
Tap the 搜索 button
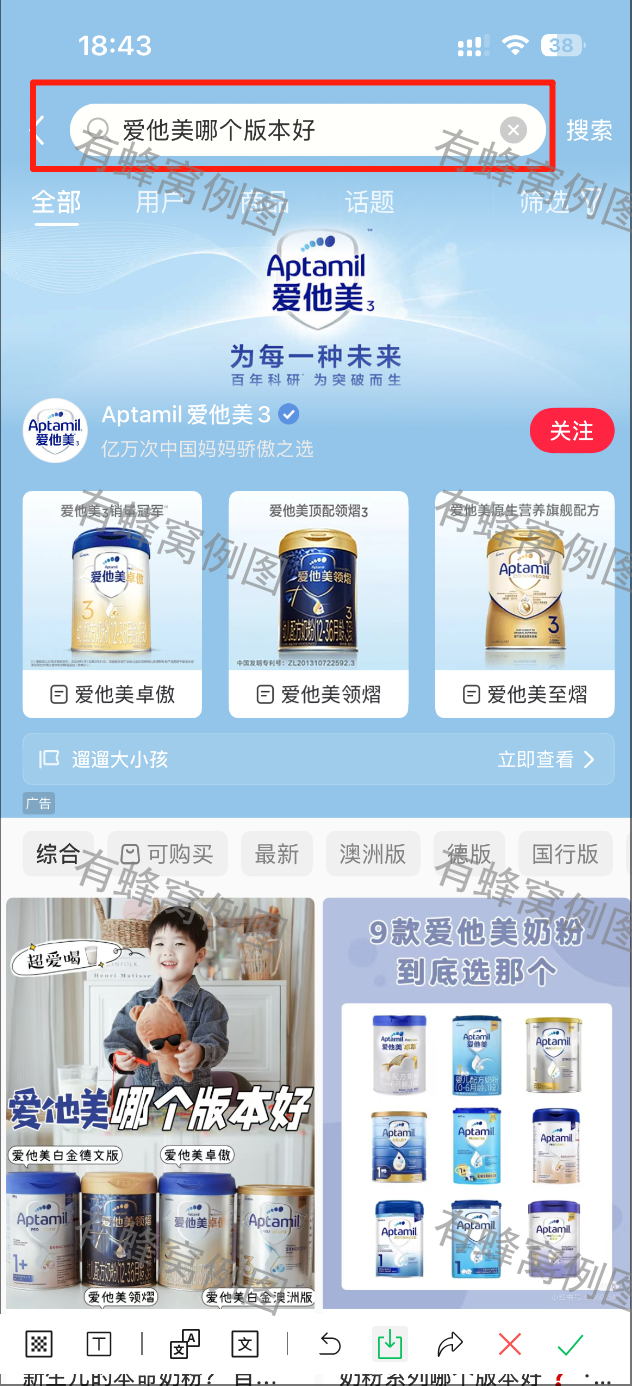point(589,130)
